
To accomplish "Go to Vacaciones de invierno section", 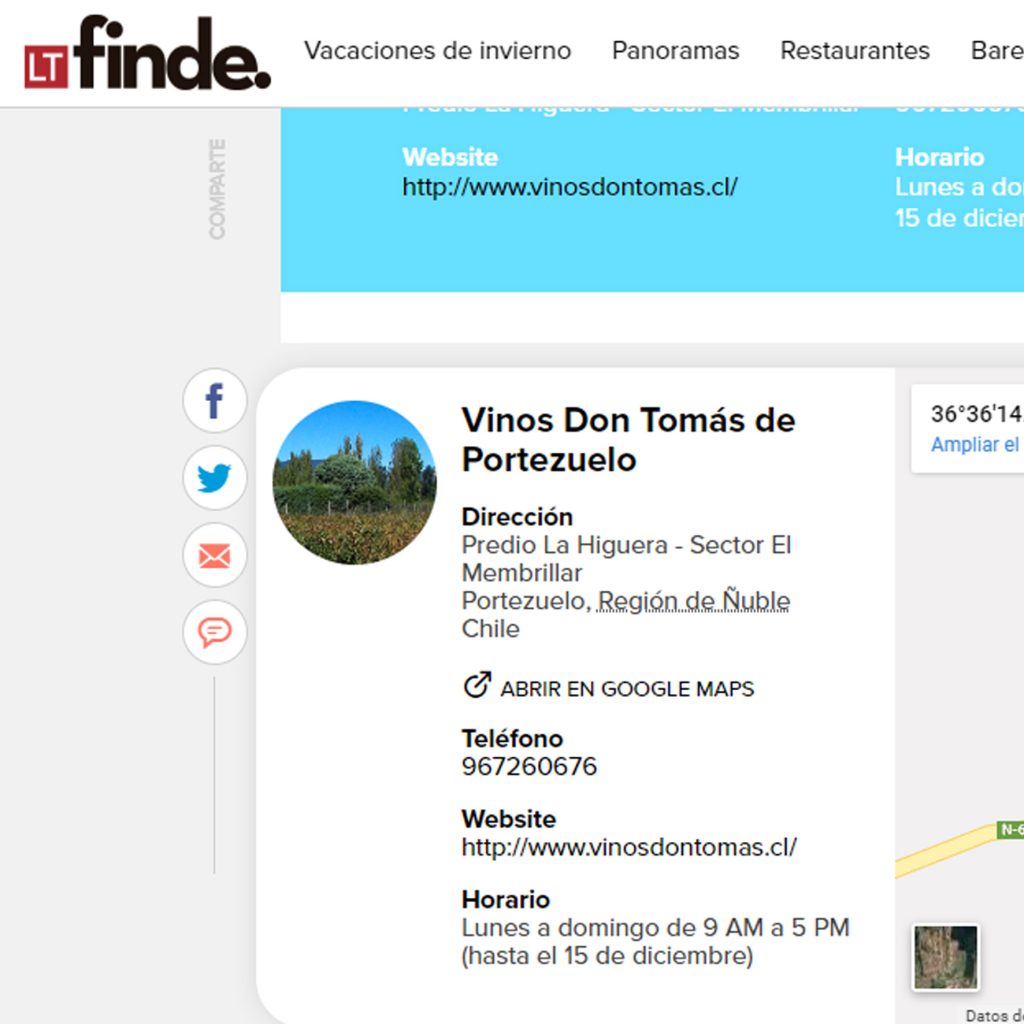I will [x=437, y=51].
